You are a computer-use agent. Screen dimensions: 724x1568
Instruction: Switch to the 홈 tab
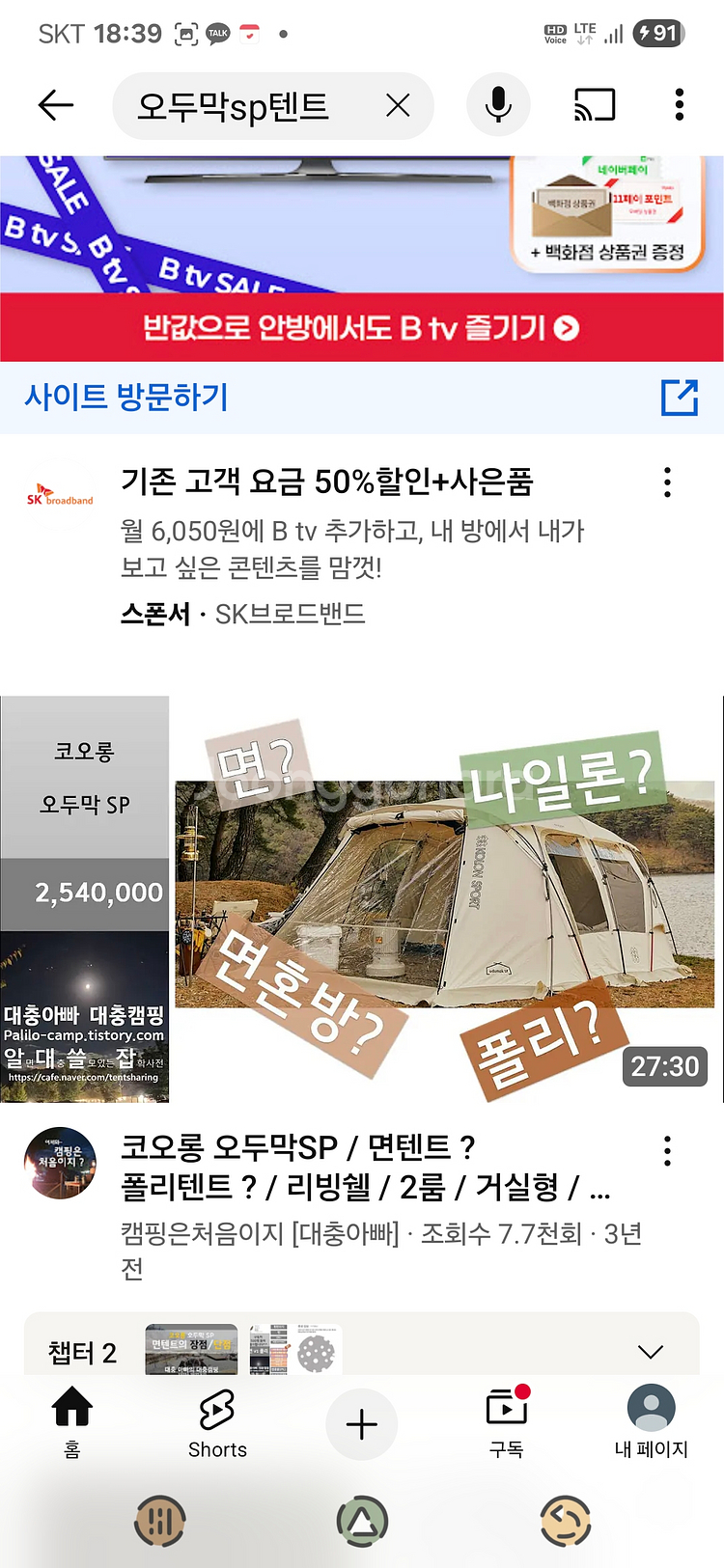click(x=72, y=1423)
